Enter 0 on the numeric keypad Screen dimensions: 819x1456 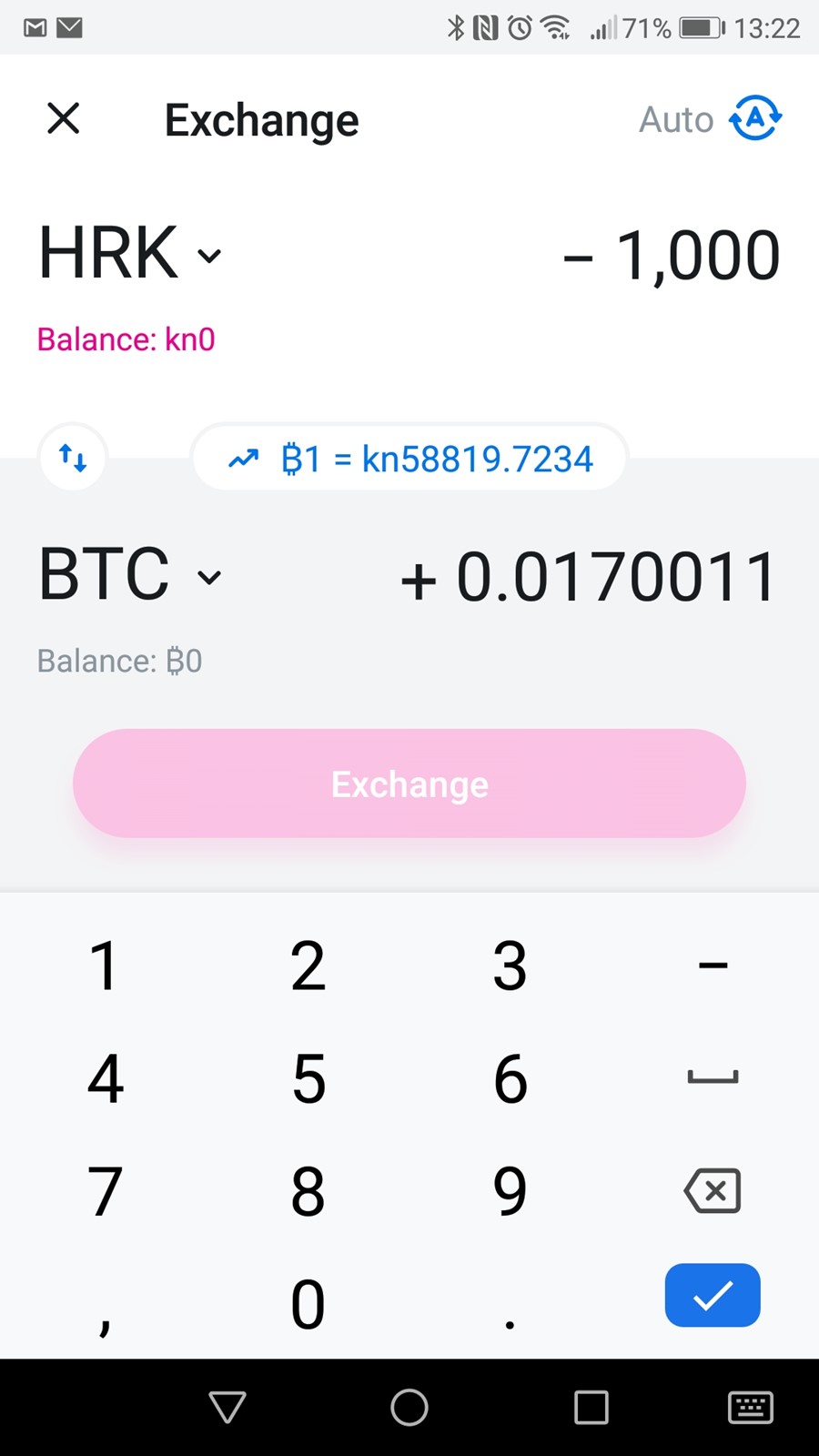[x=308, y=1304]
